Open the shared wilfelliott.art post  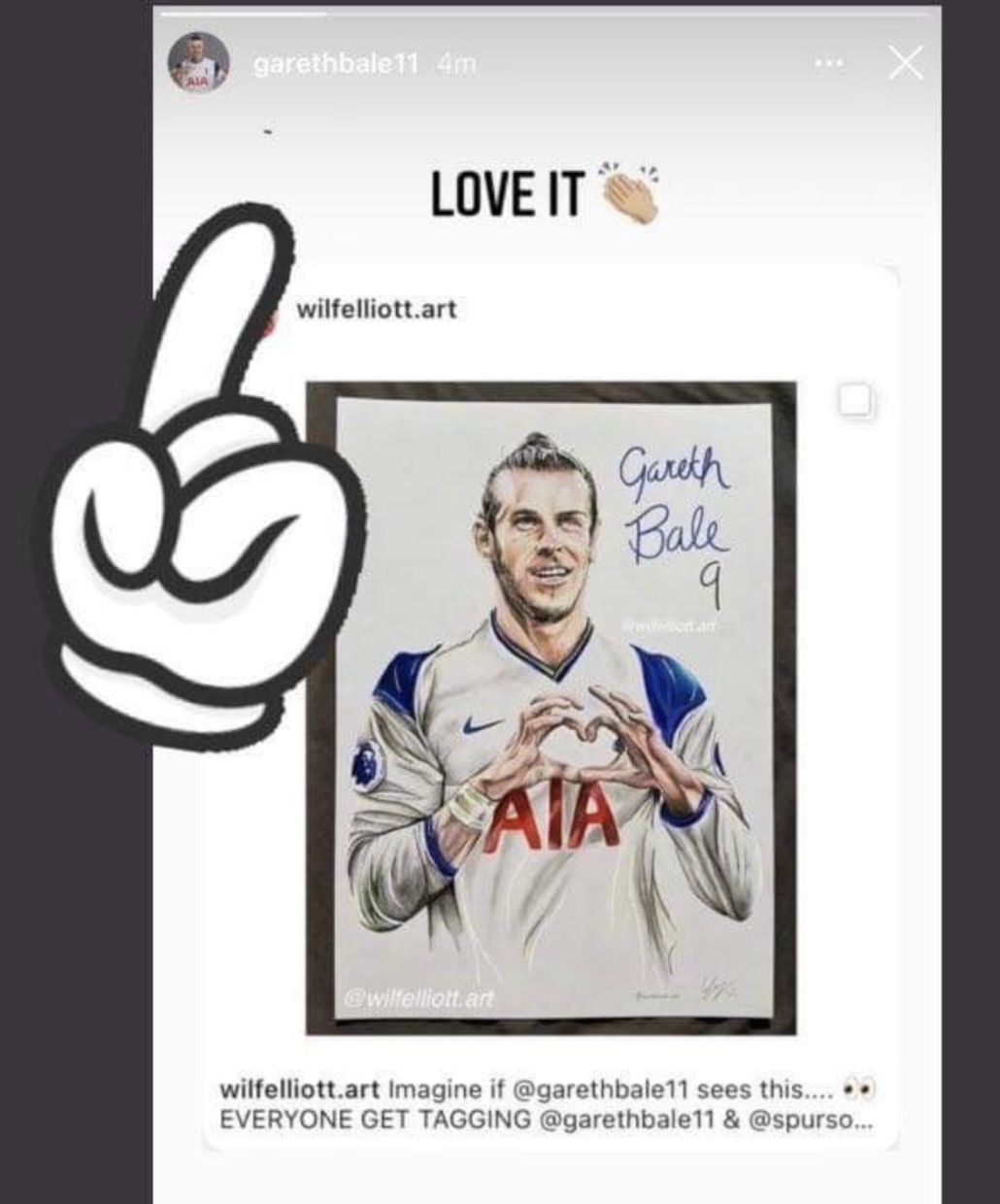coord(551,709)
